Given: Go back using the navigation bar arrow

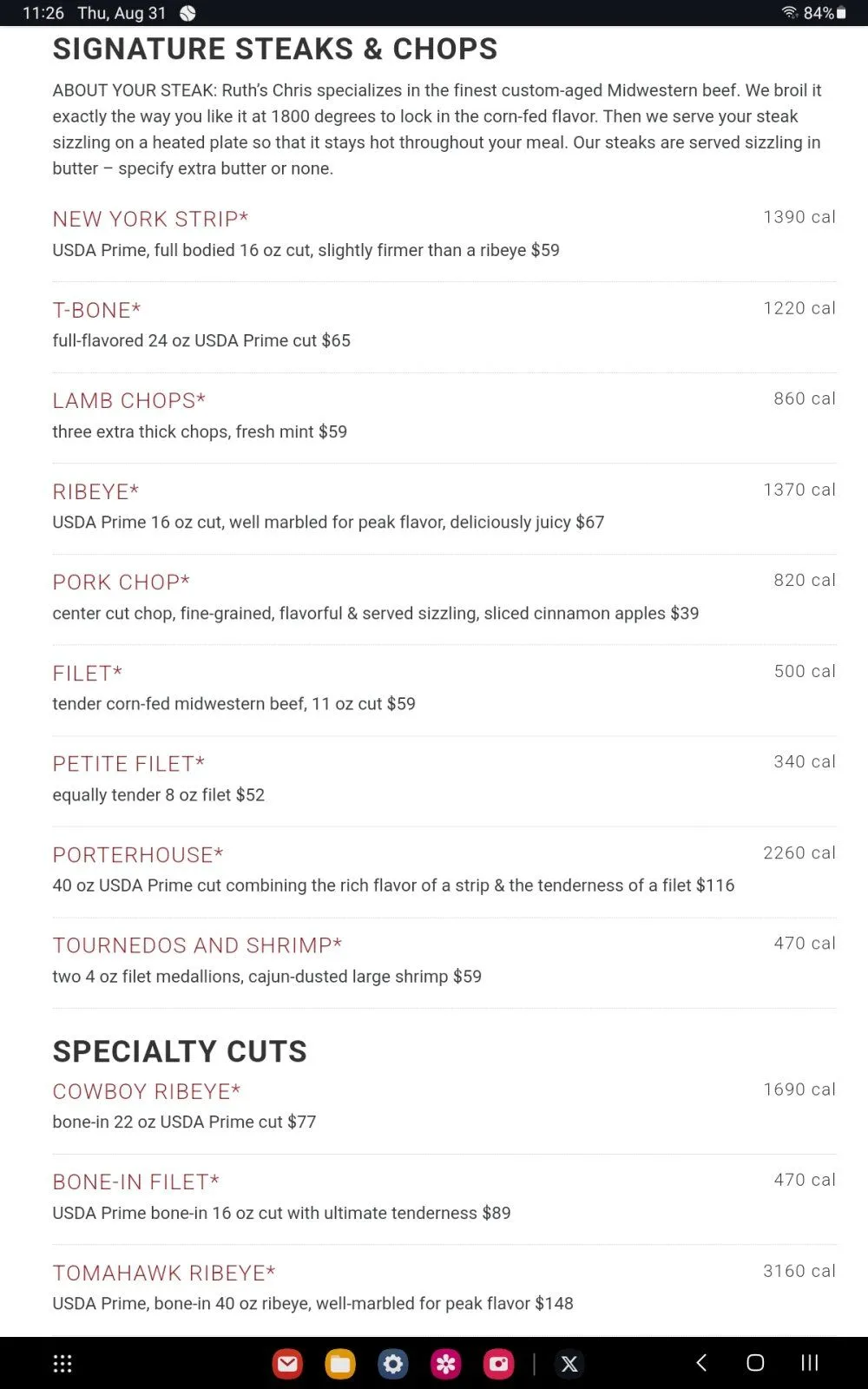Looking at the screenshot, I should 701,1363.
